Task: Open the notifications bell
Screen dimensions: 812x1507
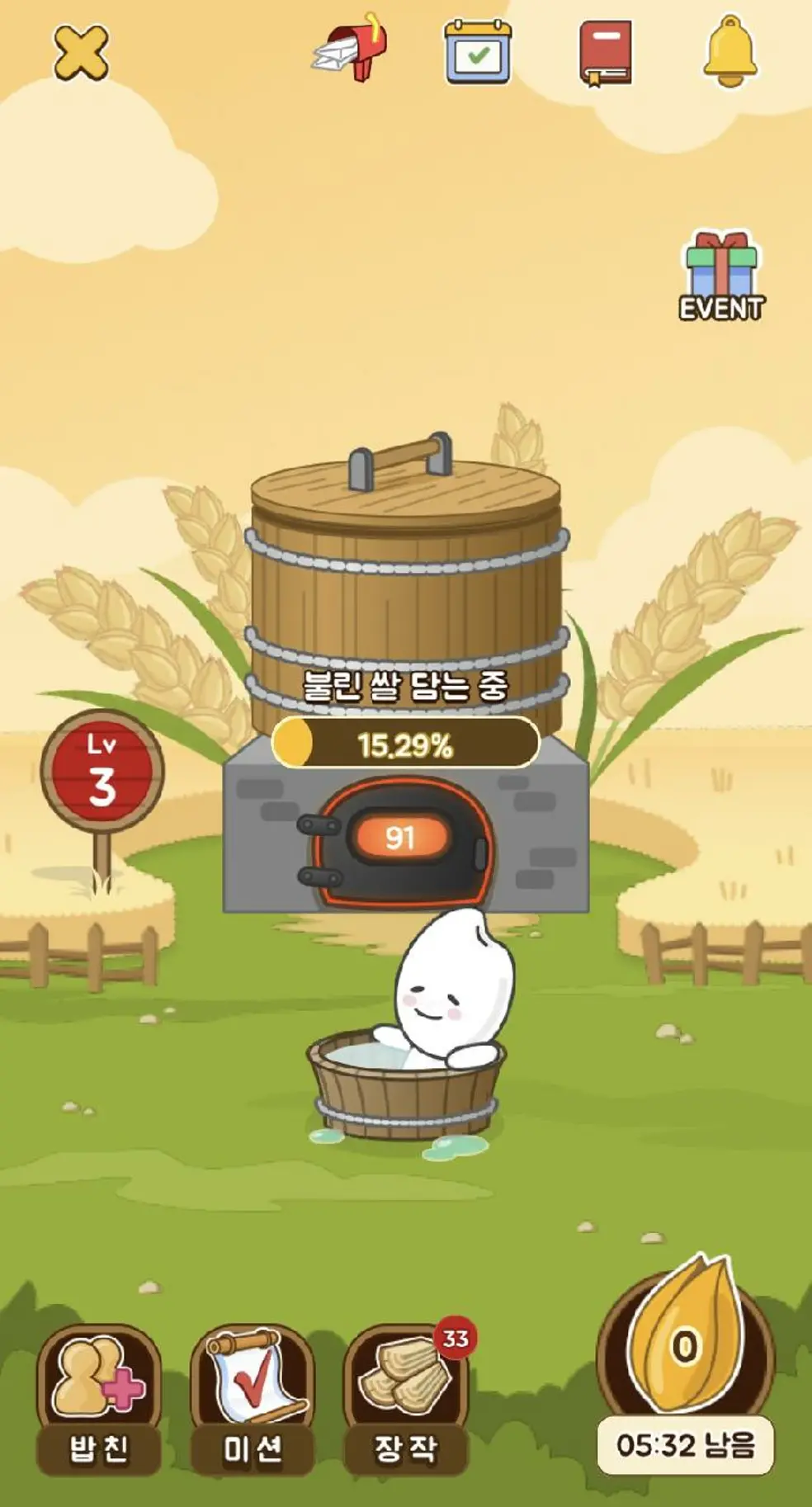Action: coord(729,51)
